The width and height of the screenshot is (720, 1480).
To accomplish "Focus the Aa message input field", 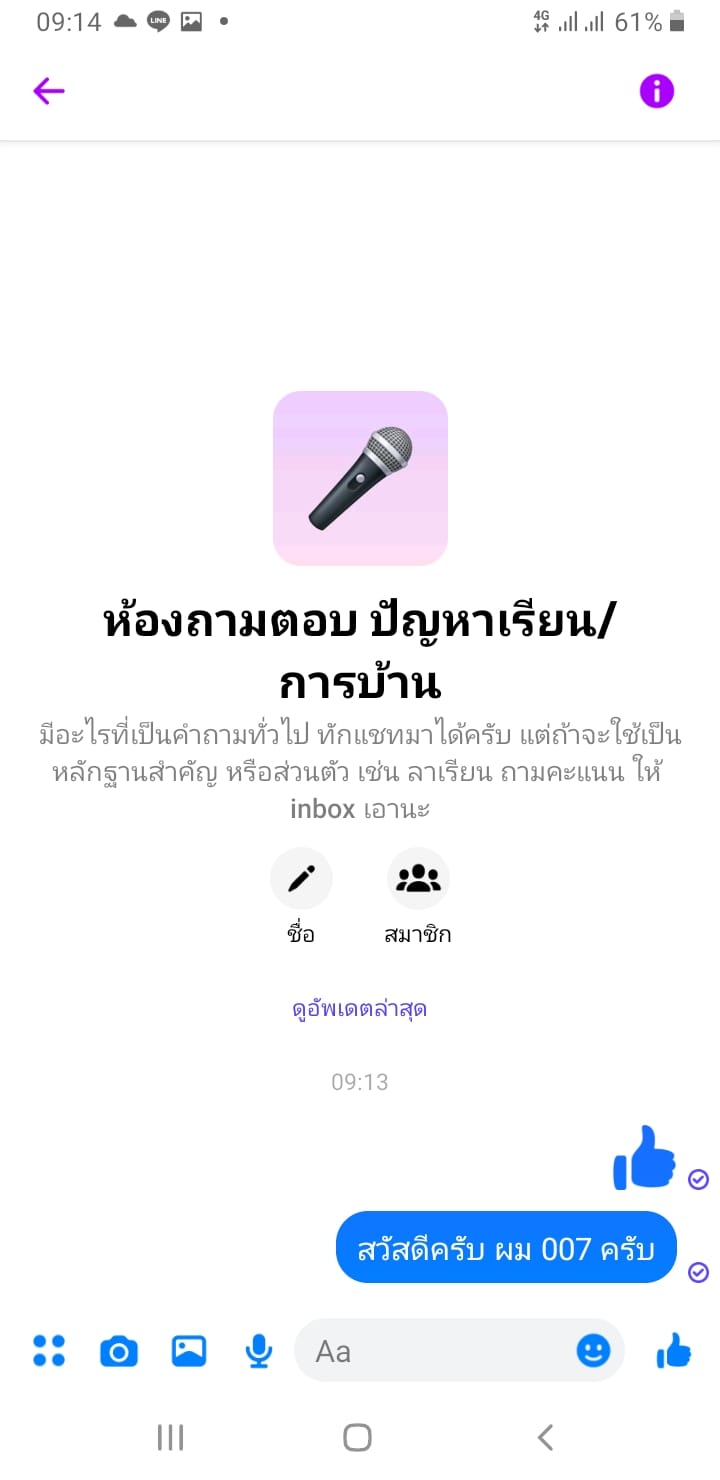I will [436, 1351].
